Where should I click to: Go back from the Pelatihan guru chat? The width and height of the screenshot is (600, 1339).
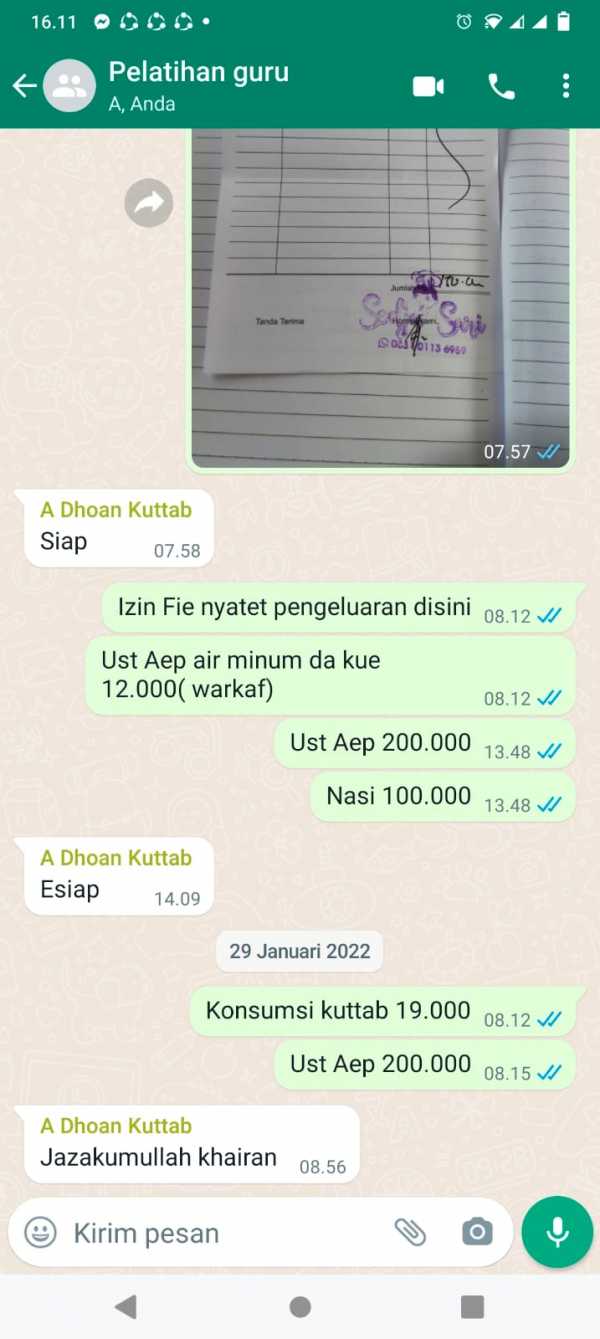(24, 86)
